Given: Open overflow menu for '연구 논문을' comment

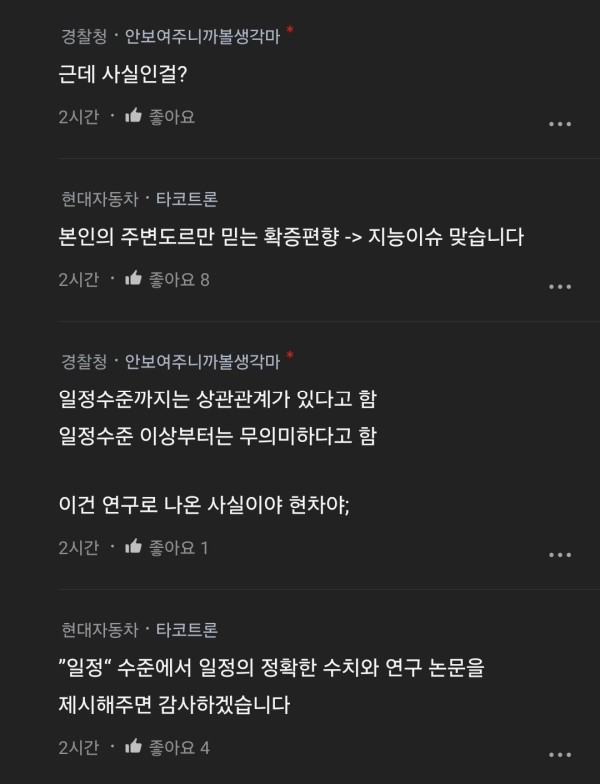Looking at the screenshot, I should 560,753.
